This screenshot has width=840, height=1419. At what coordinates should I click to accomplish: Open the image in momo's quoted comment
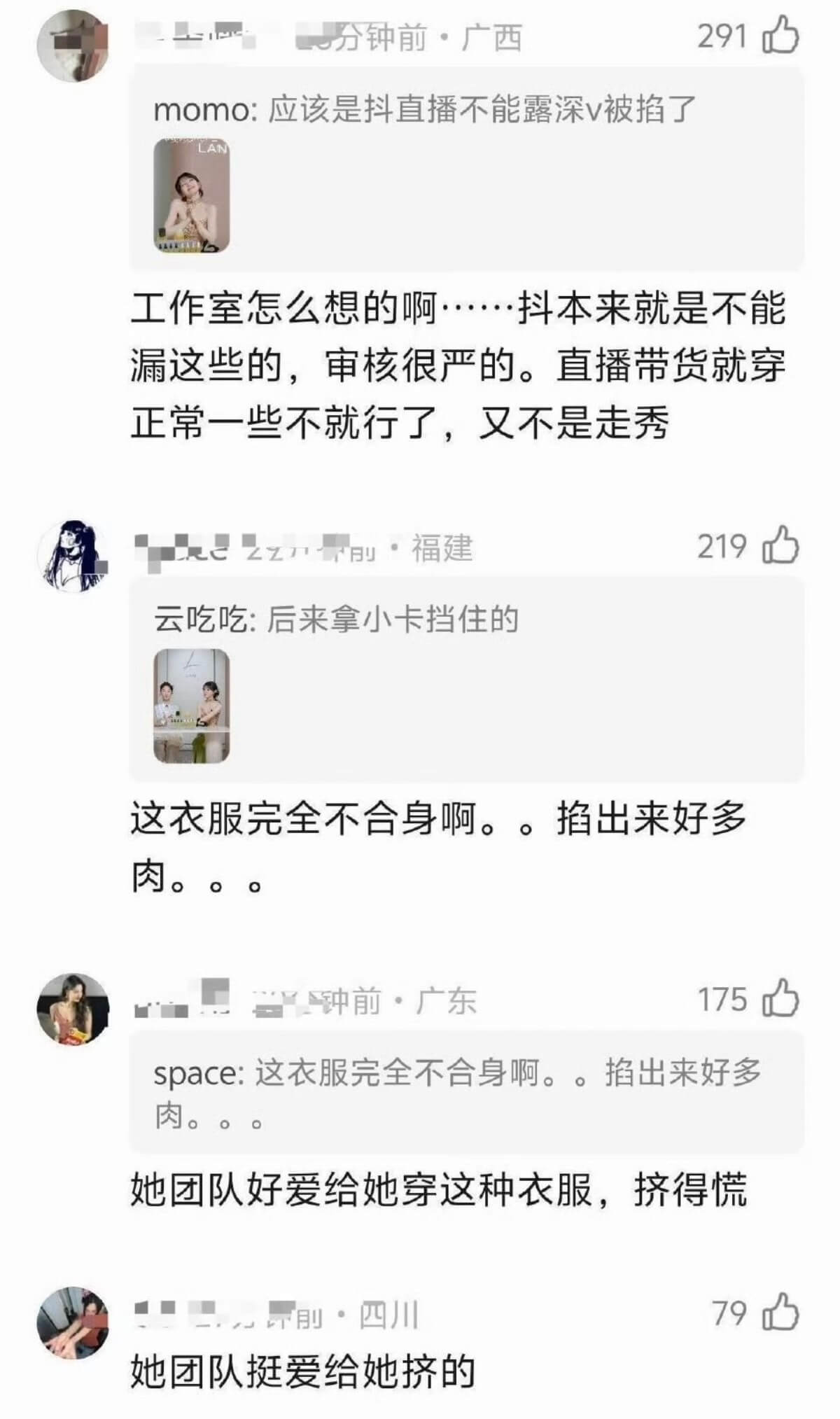pyautogui.click(x=192, y=195)
